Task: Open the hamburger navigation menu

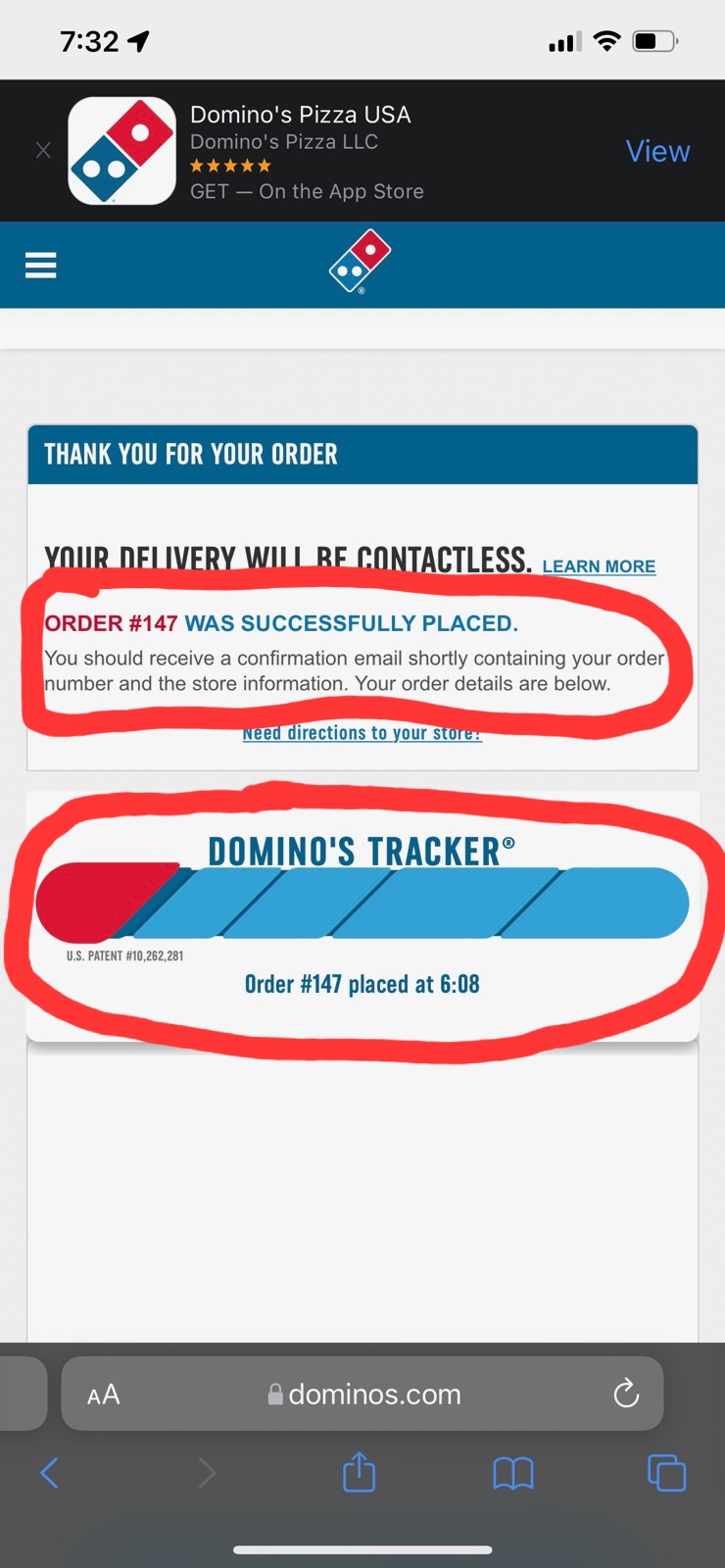Action: tap(40, 266)
